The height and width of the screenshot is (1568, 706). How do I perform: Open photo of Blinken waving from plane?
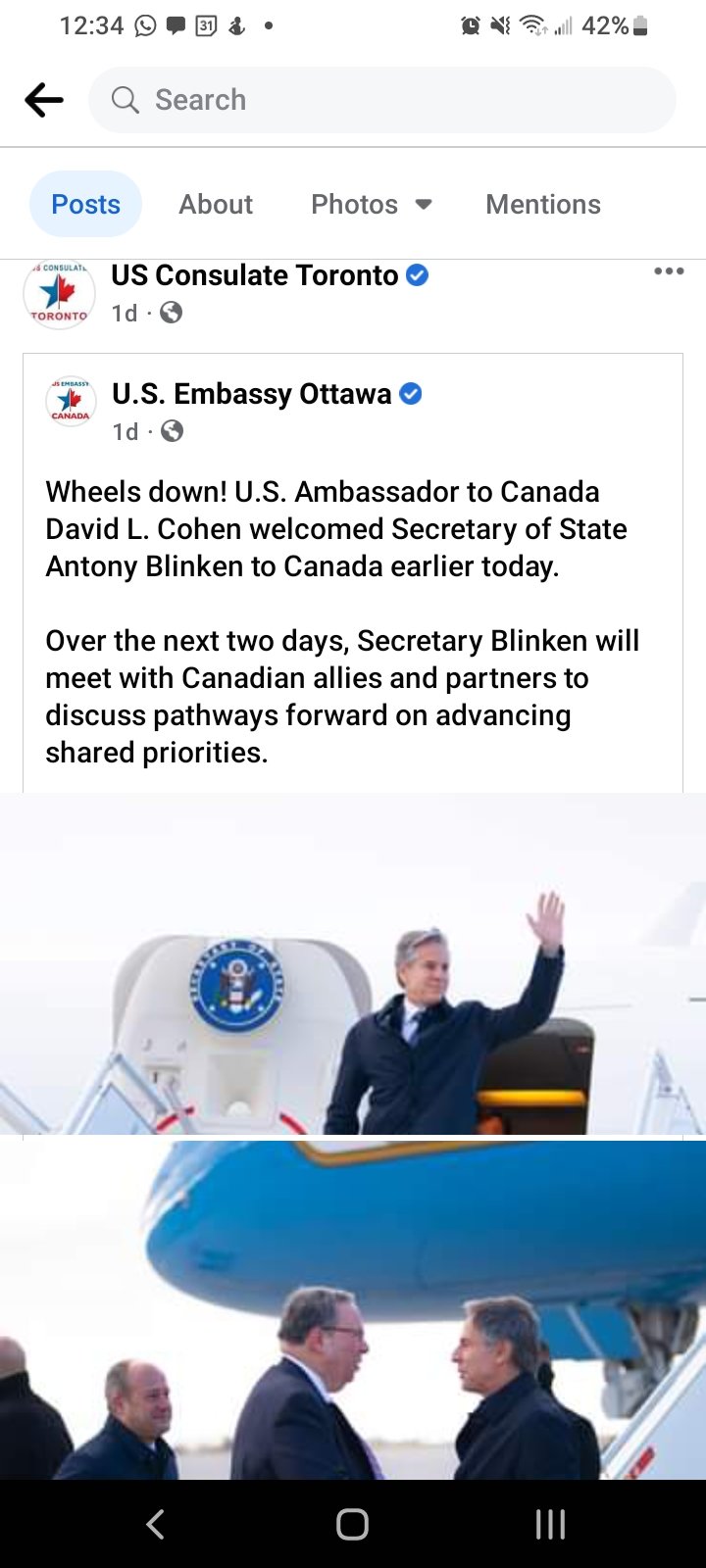coord(353,963)
